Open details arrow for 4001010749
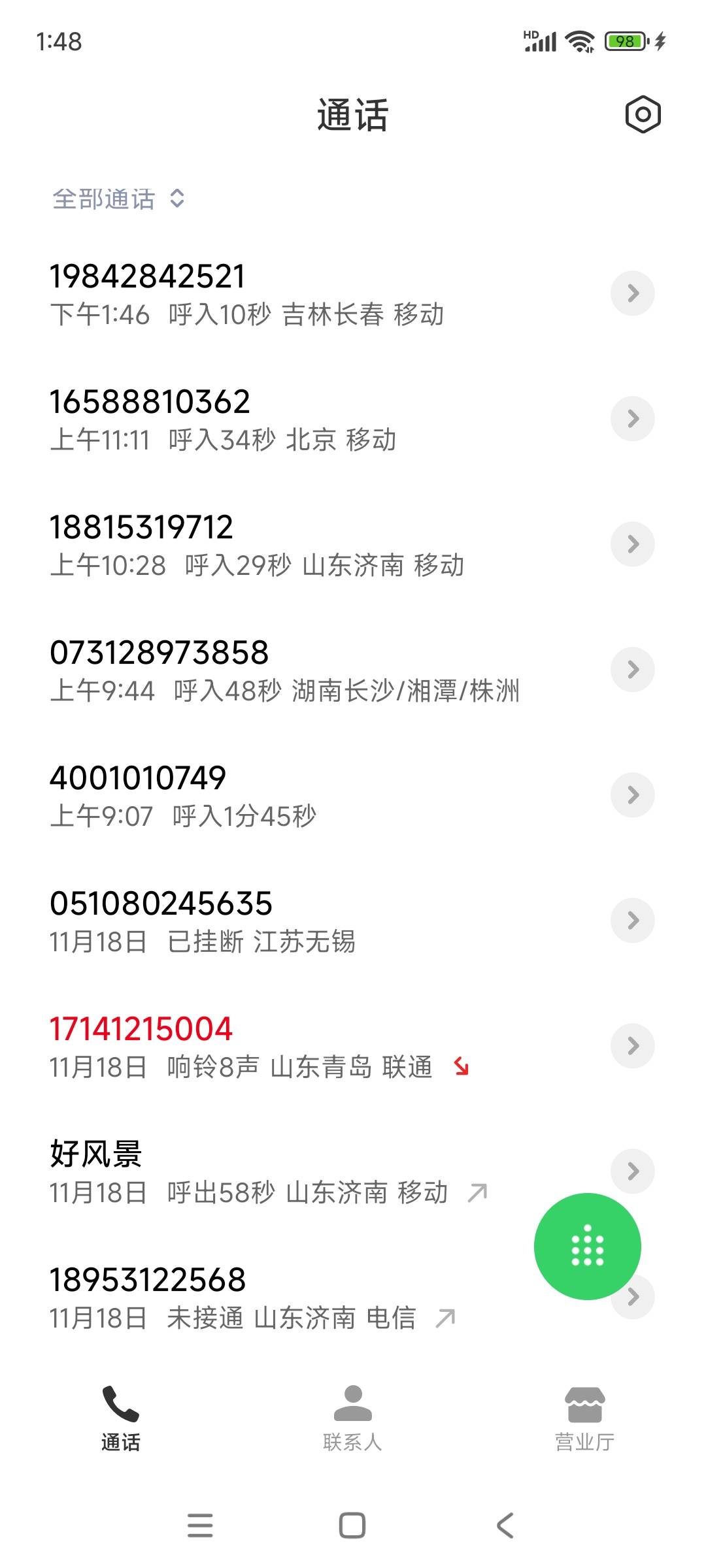 (632, 795)
